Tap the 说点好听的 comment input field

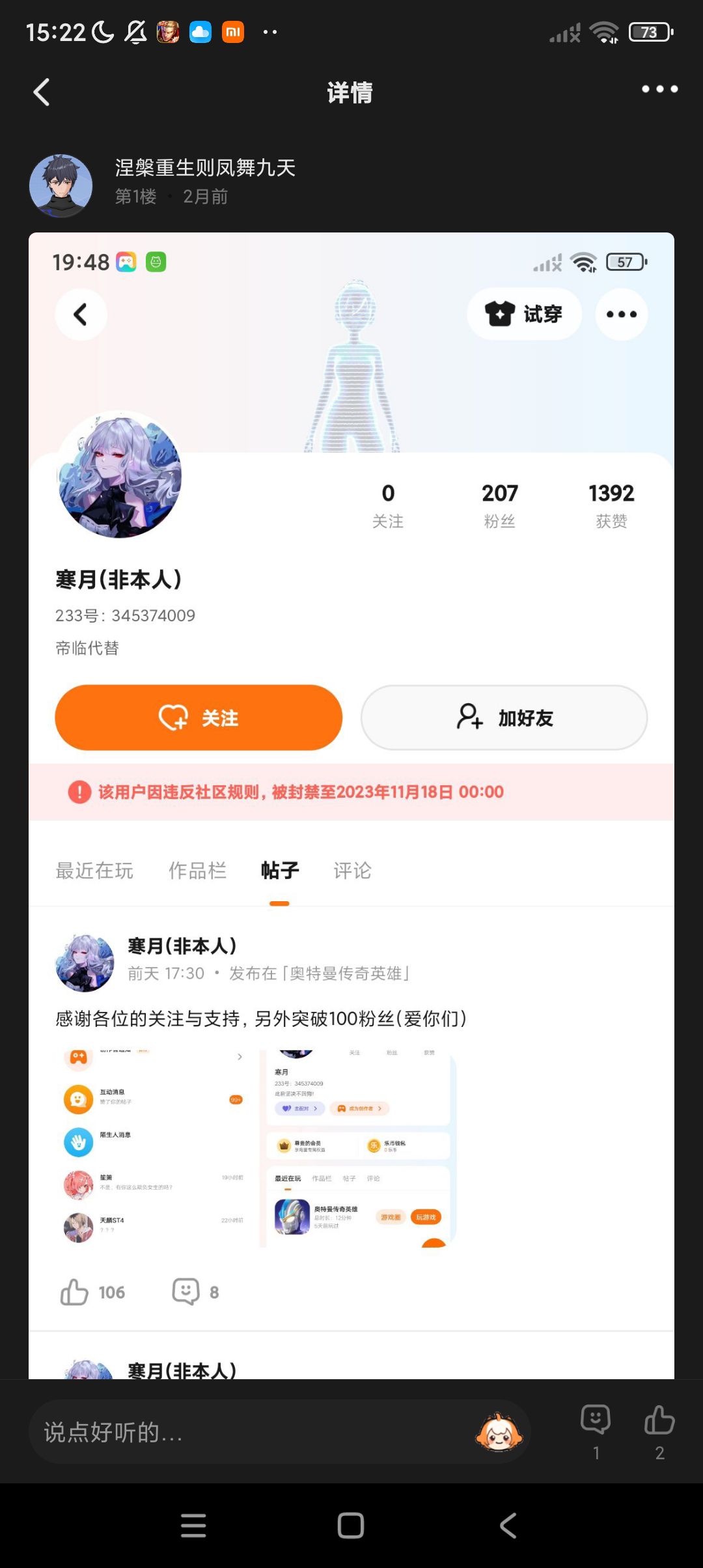pyautogui.click(x=254, y=1433)
